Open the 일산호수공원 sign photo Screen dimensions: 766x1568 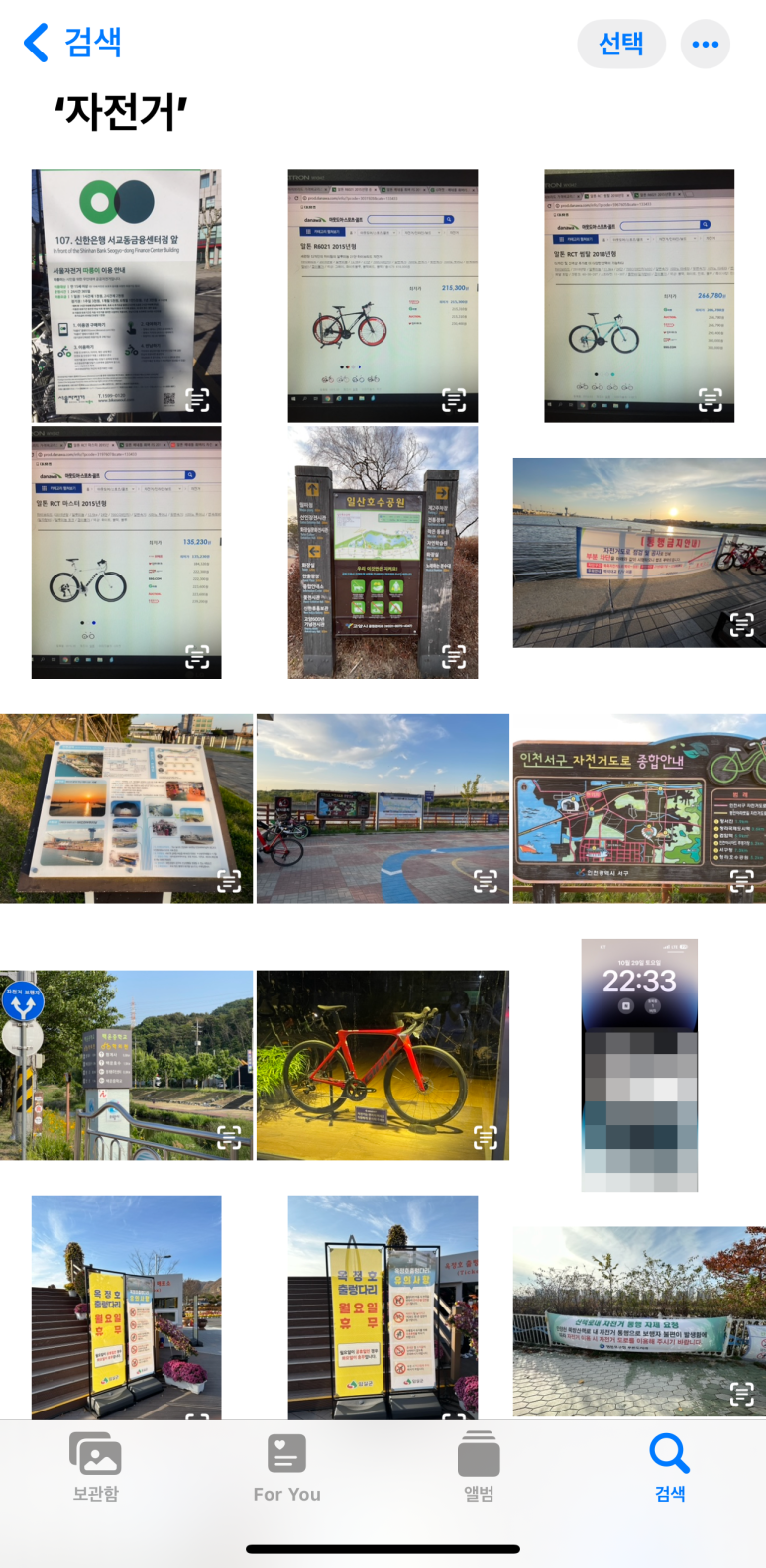point(383,552)
